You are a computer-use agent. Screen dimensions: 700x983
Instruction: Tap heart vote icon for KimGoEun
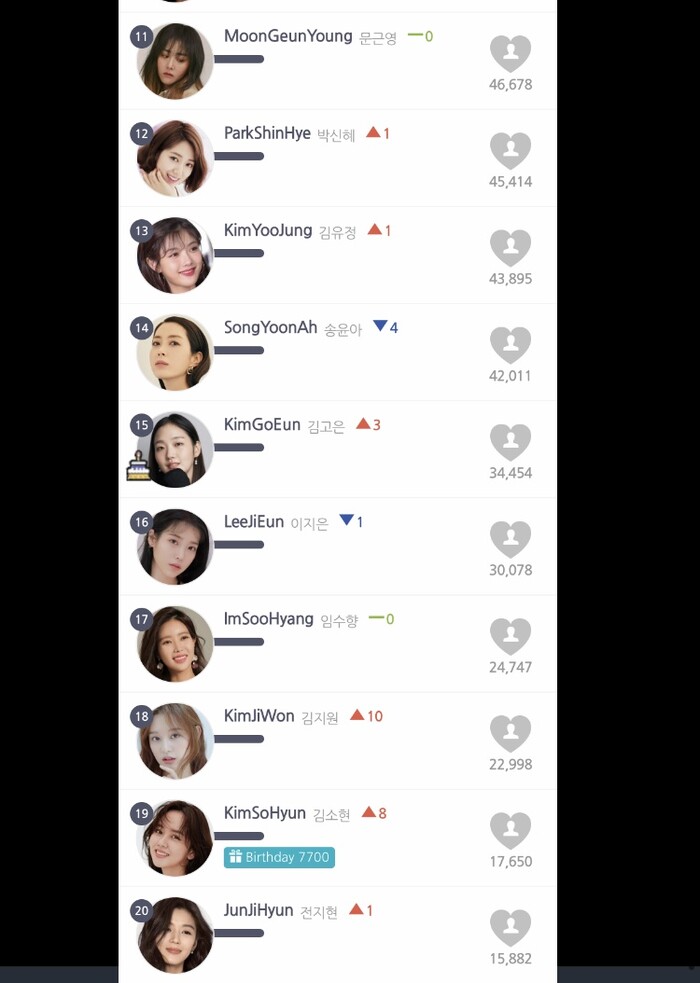[x=510, y=441]
